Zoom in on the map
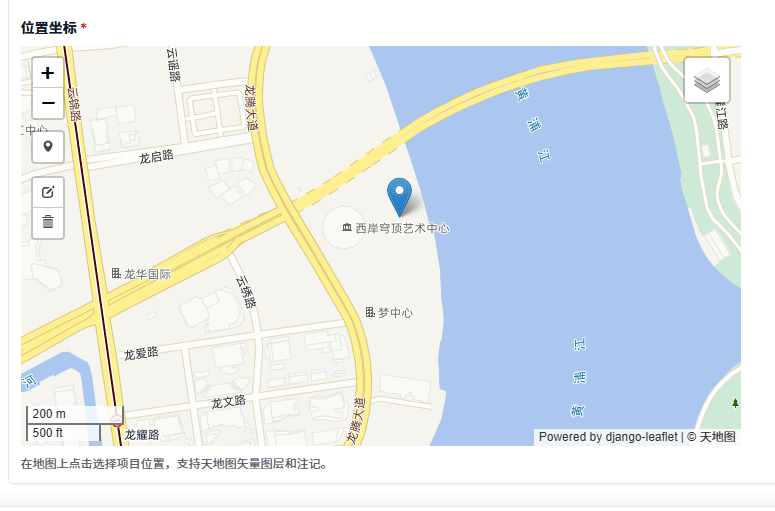The image size is (775, 511). (48, 73)
